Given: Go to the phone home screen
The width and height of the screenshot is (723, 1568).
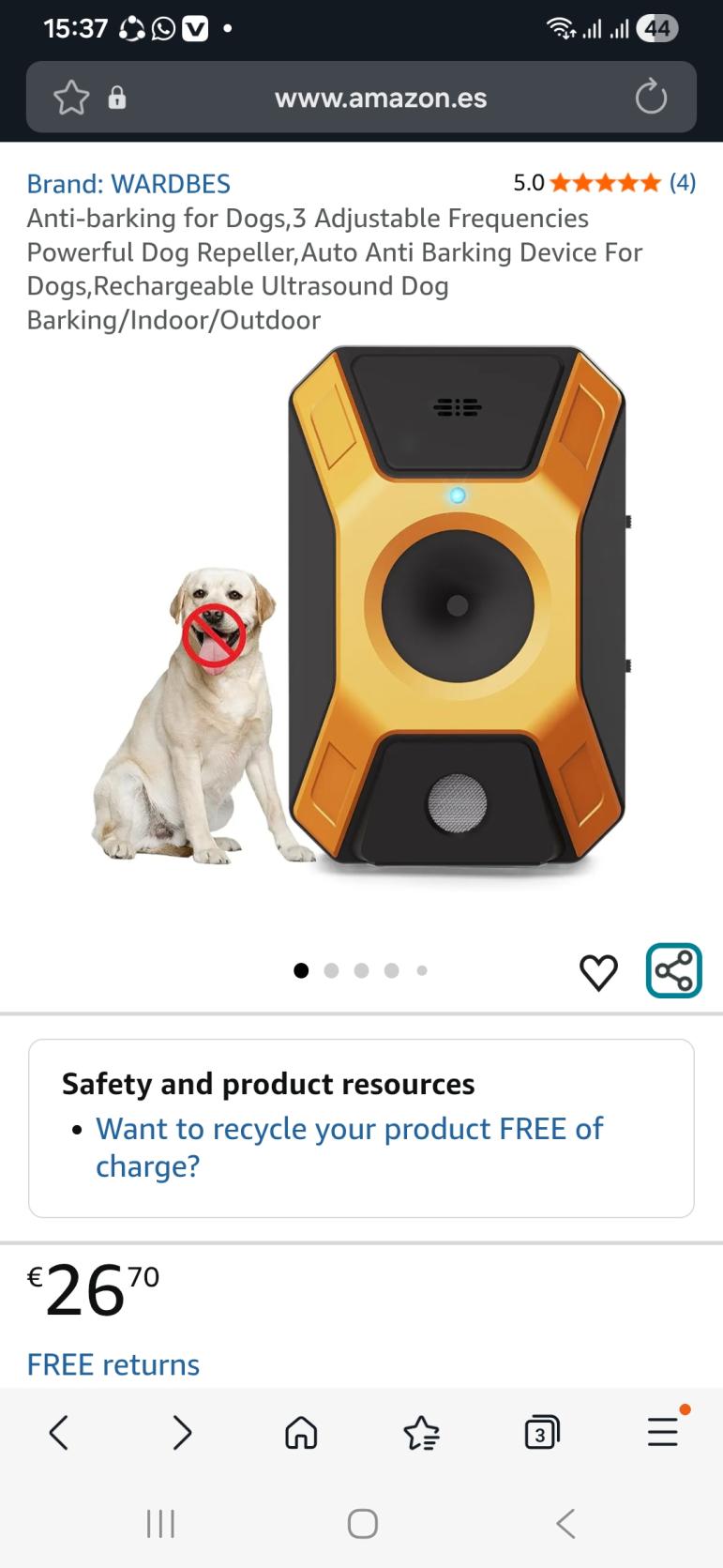Looking at the screenshot, I should pos(362,1523).
